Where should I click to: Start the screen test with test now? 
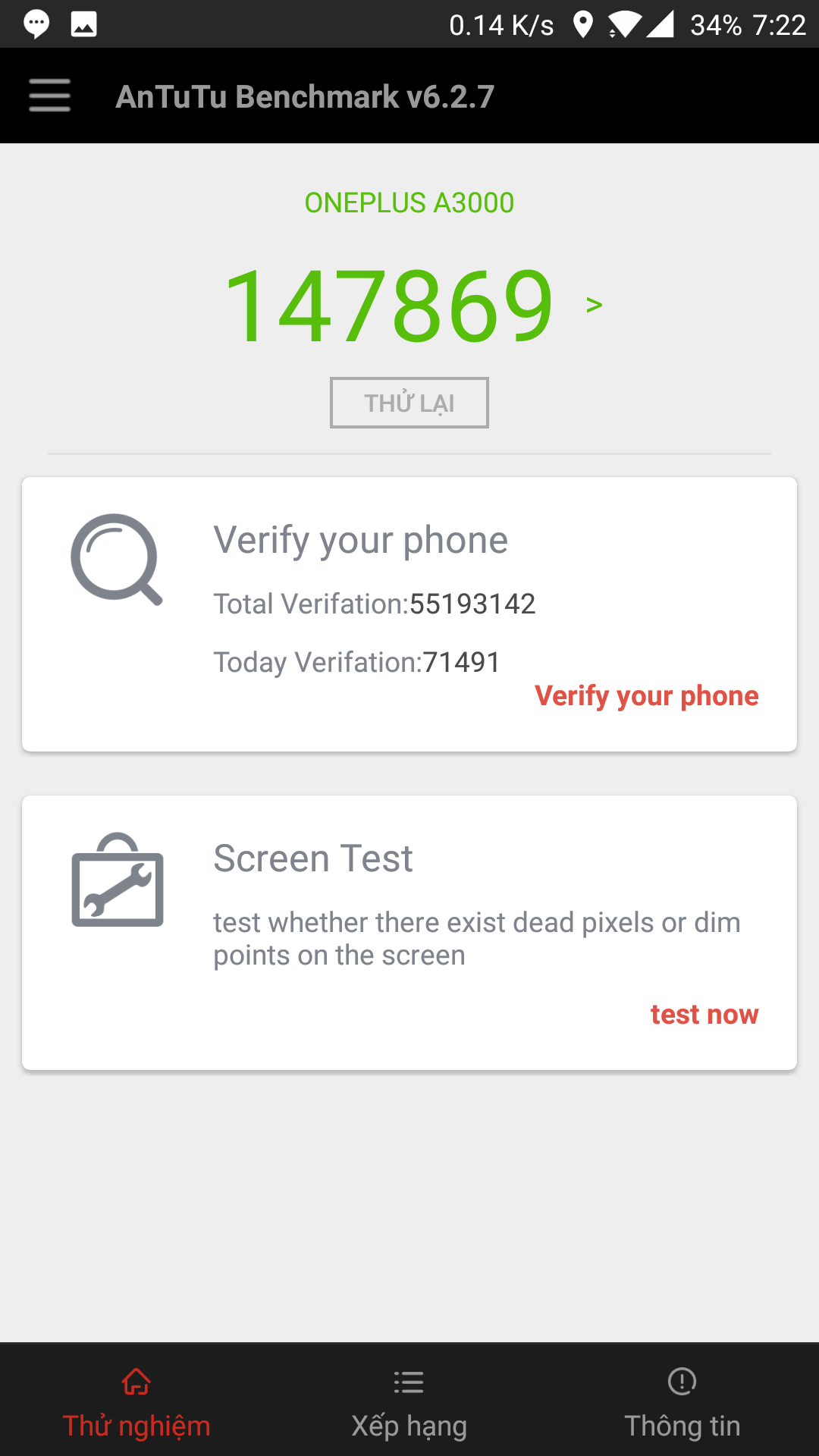(x=704, y=1015)
